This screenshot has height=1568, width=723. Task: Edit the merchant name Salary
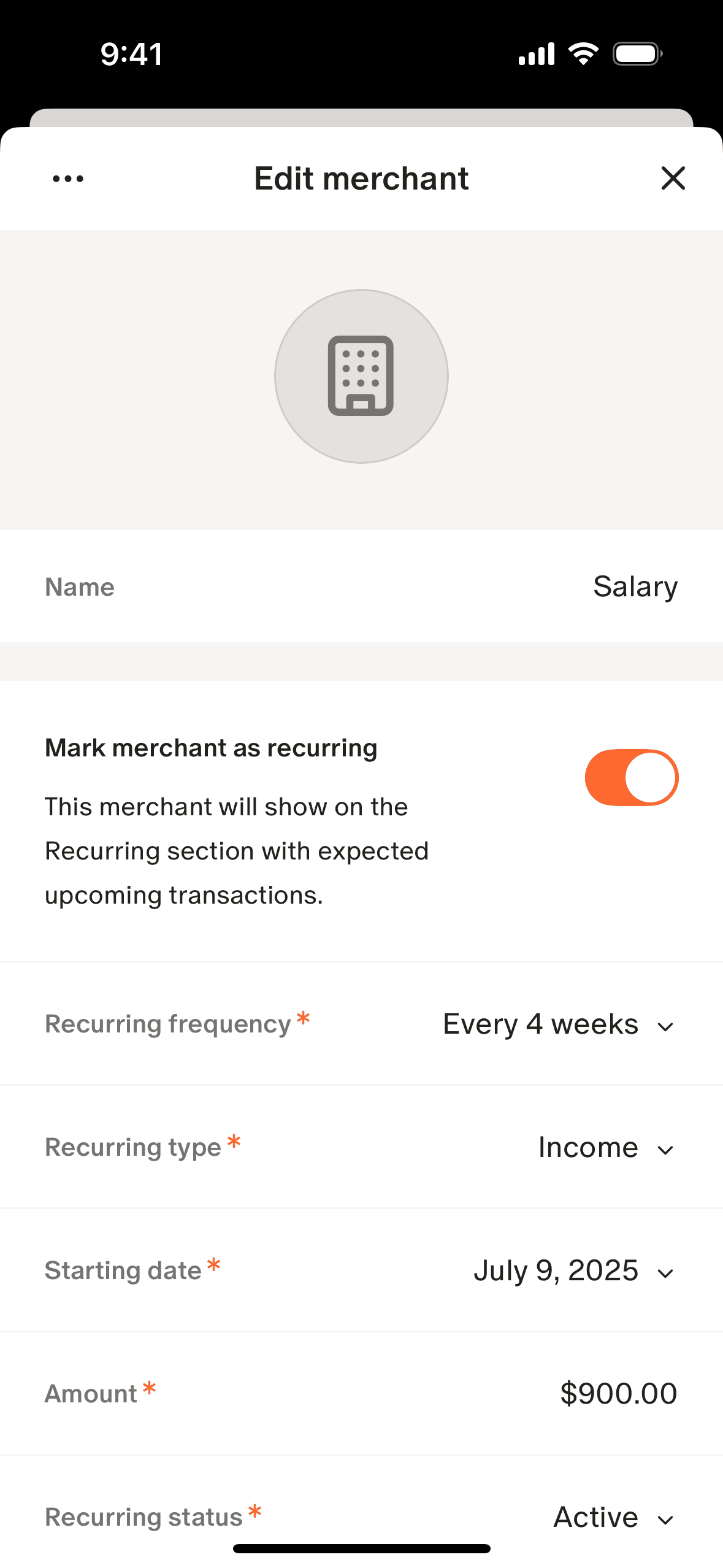point(635,586)
